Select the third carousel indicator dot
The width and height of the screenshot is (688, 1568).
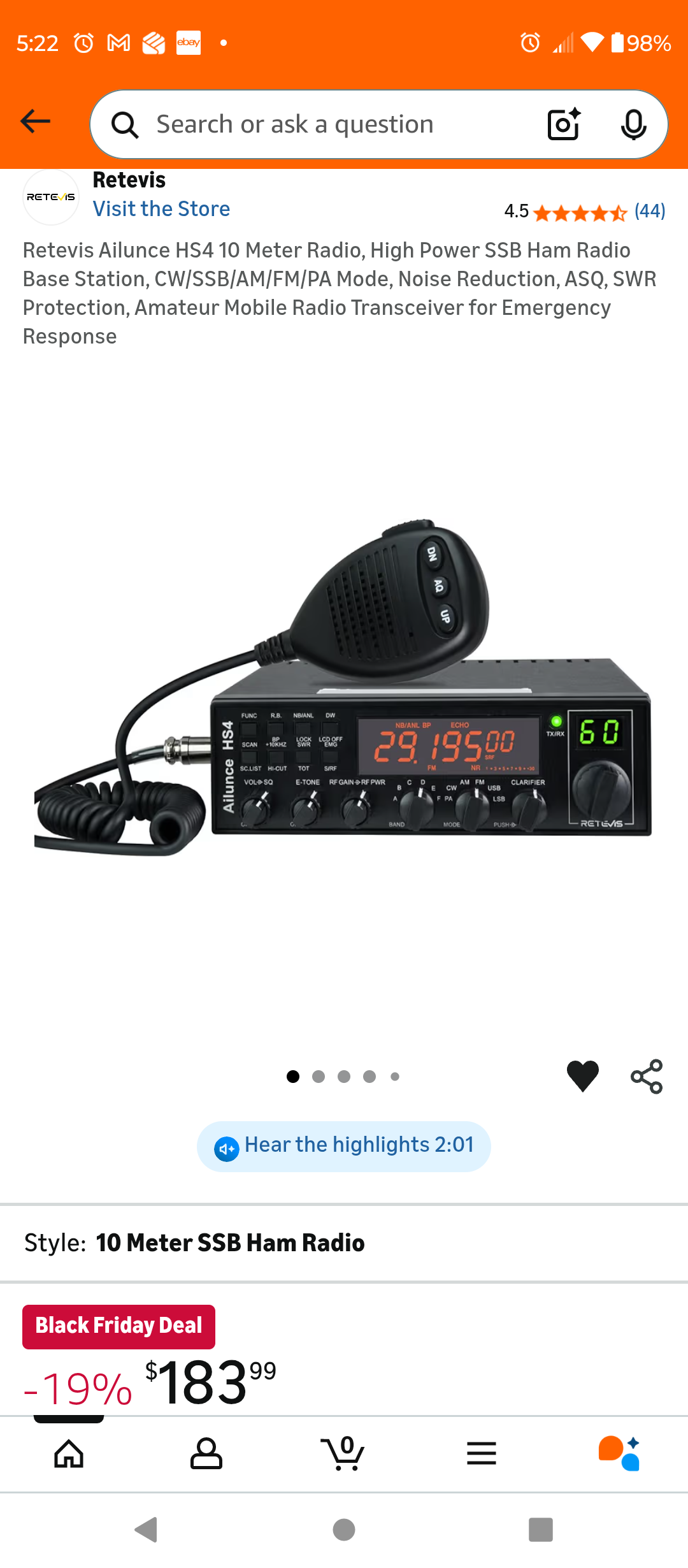(344, 1076)
